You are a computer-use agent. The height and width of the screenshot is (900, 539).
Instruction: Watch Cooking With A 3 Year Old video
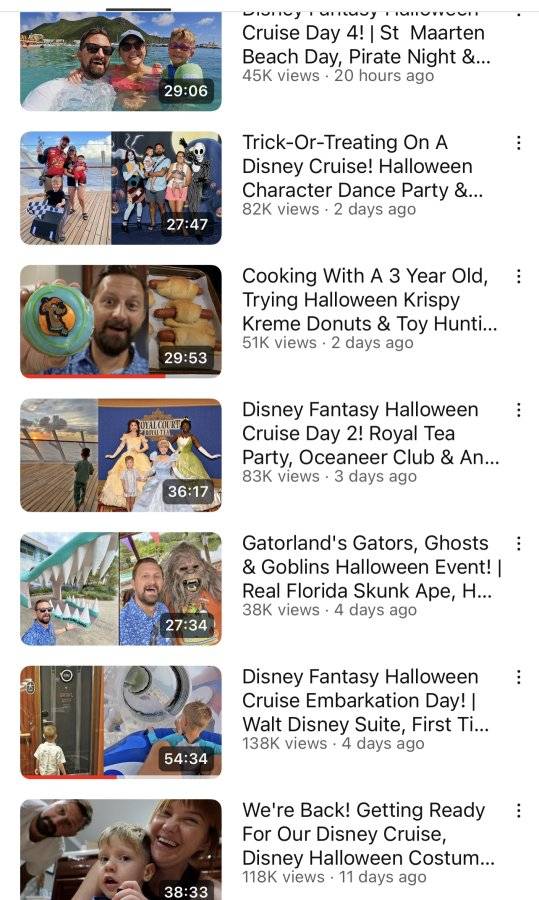point(121,321)
